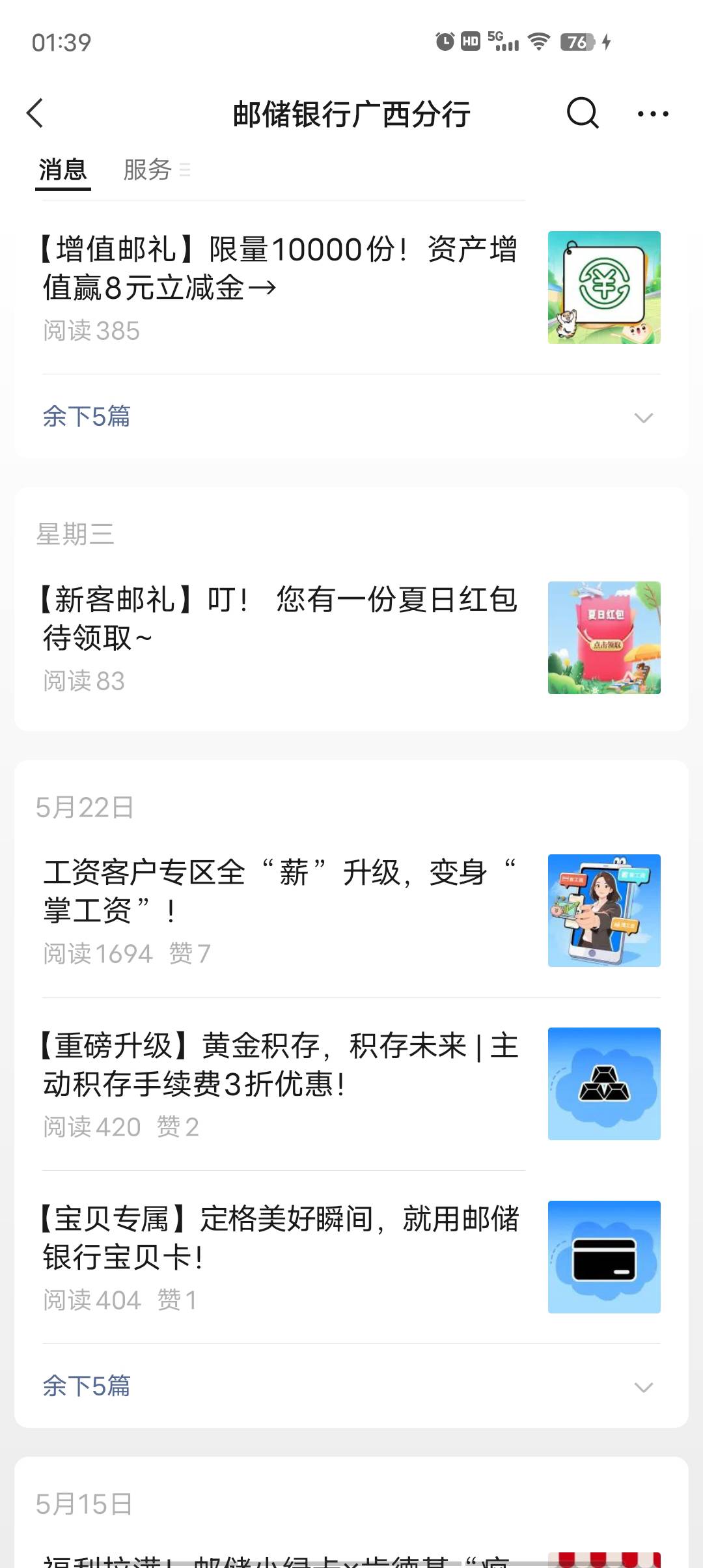Expand 余下5篇 in the 5月22日 card
The width and height of the screenshot is (703, 1568).
[x=351, y=1386]
